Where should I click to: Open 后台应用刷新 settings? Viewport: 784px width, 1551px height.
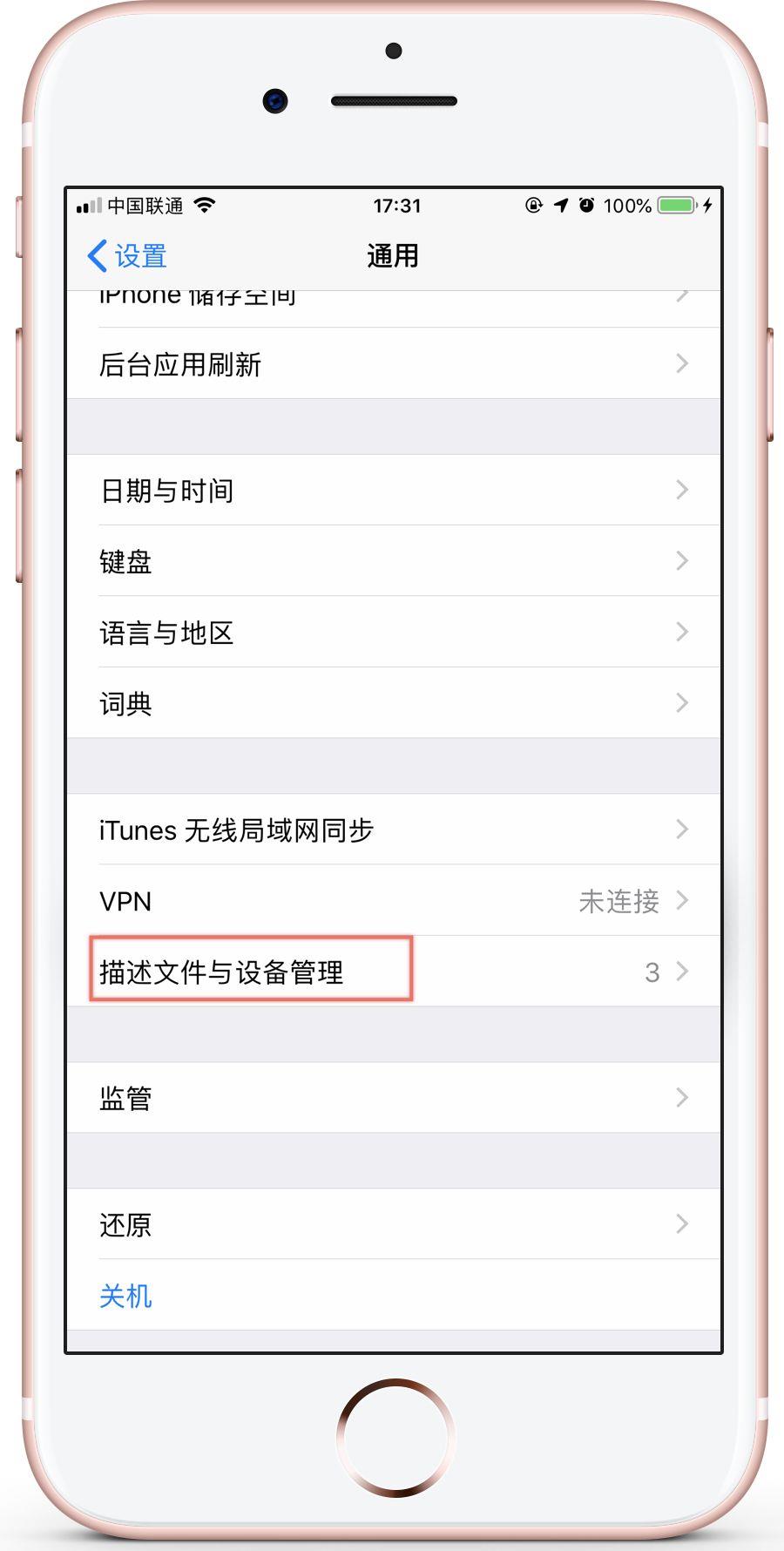[392, 364]
